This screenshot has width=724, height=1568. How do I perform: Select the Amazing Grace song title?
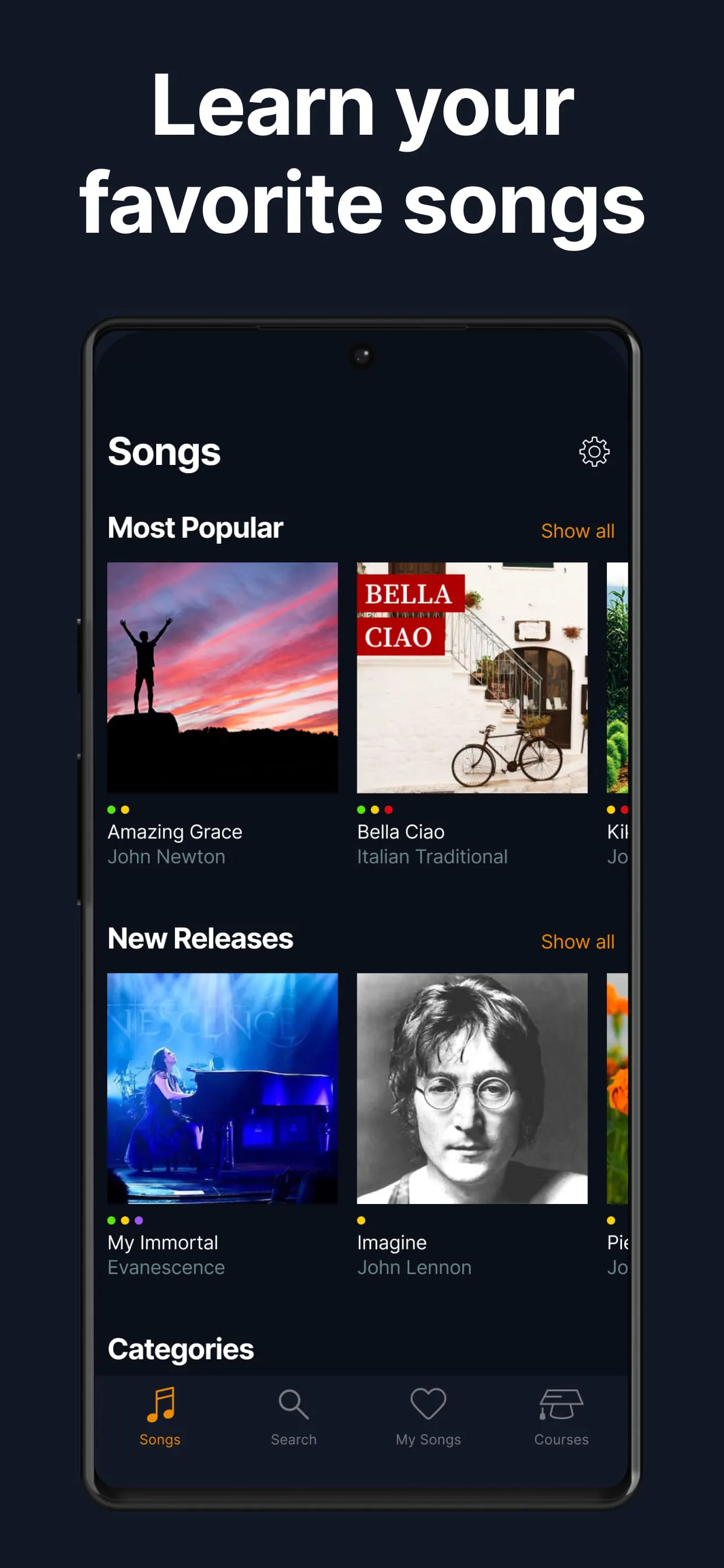(175, 831)
